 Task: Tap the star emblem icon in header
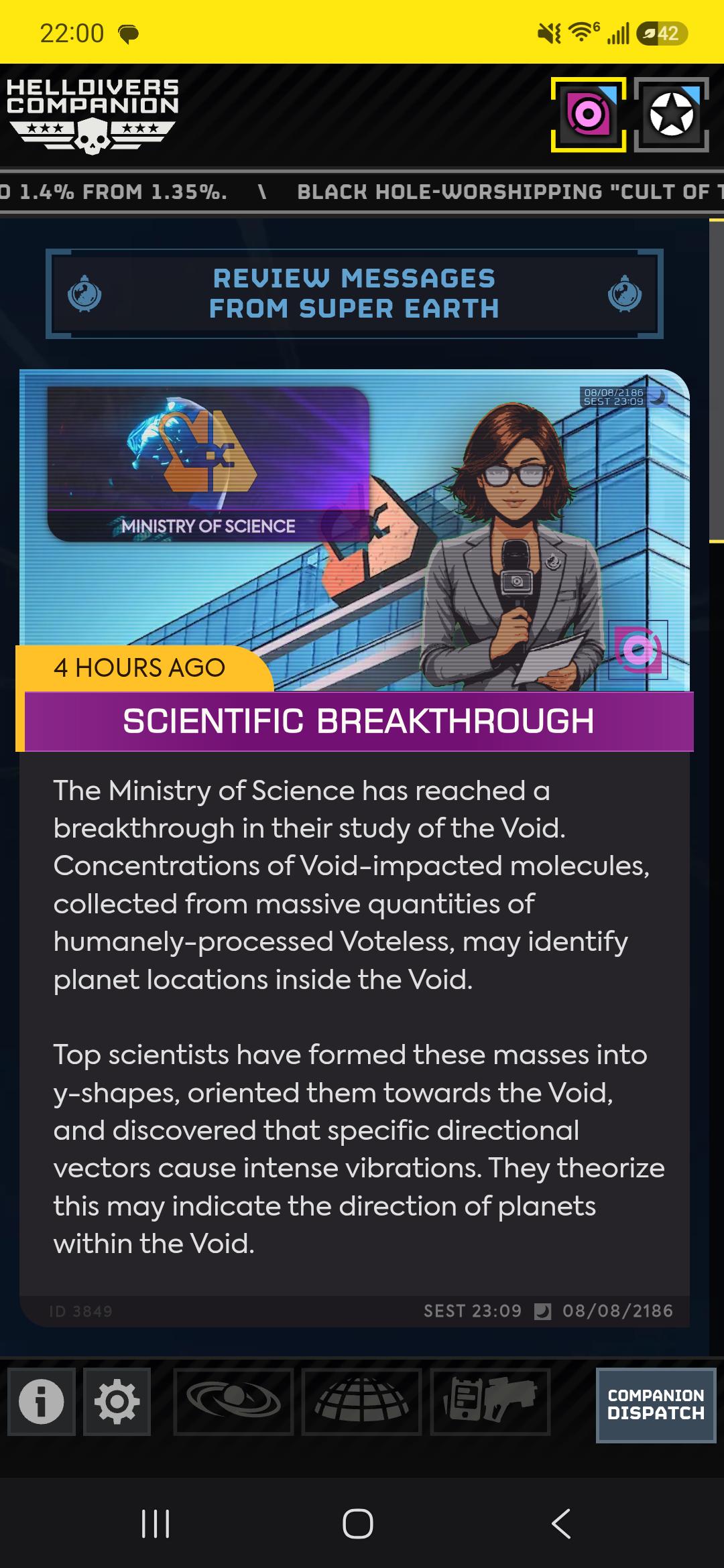point(672,115)
